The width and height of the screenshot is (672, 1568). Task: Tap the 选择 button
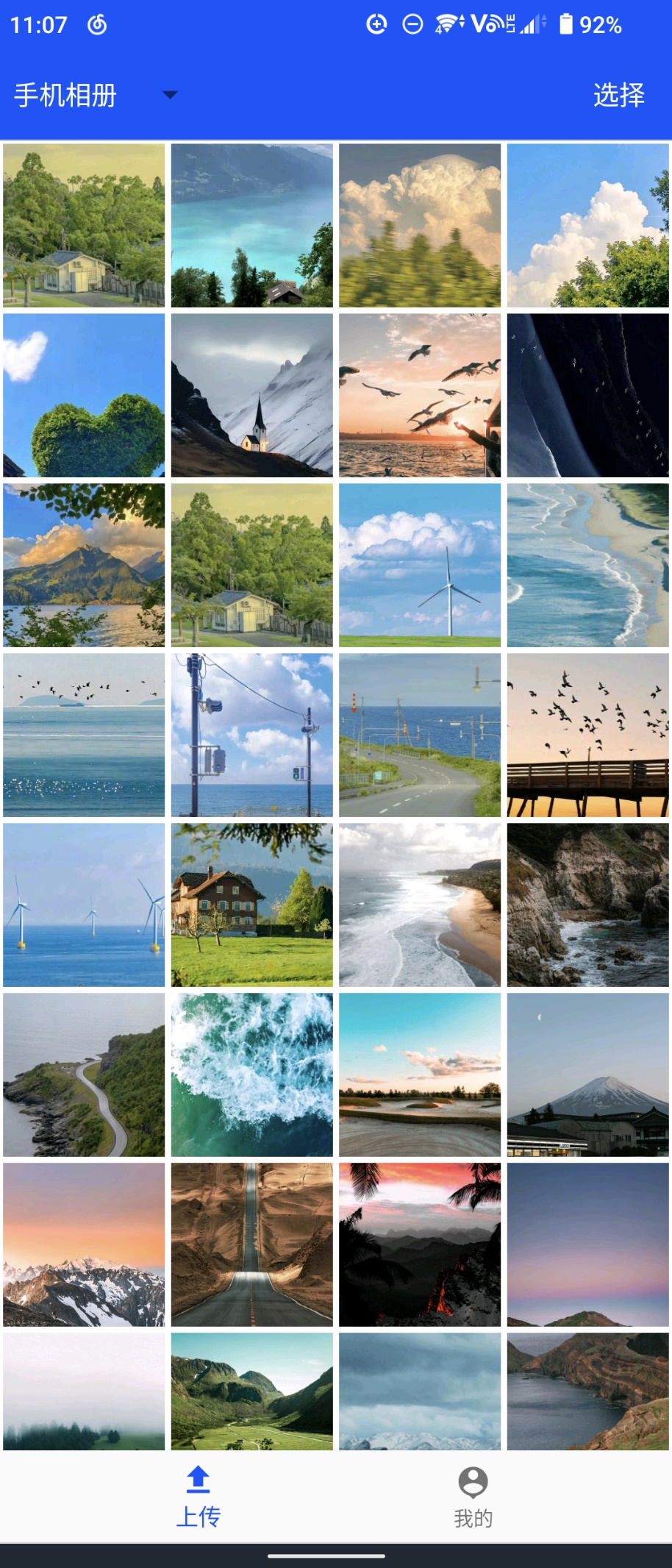pos(618,95)
